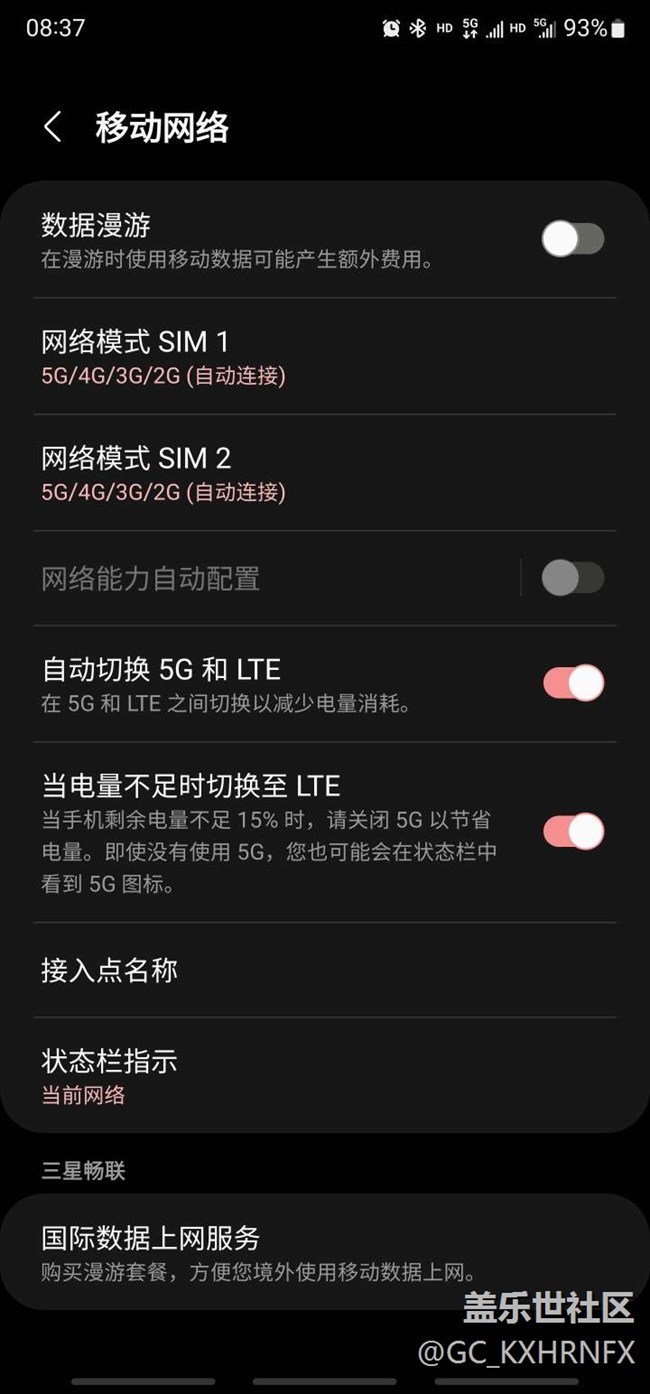Disable 当电量不足时切换至 LTE switch
Screen dimensions: 650x1394
click(572, 831)
